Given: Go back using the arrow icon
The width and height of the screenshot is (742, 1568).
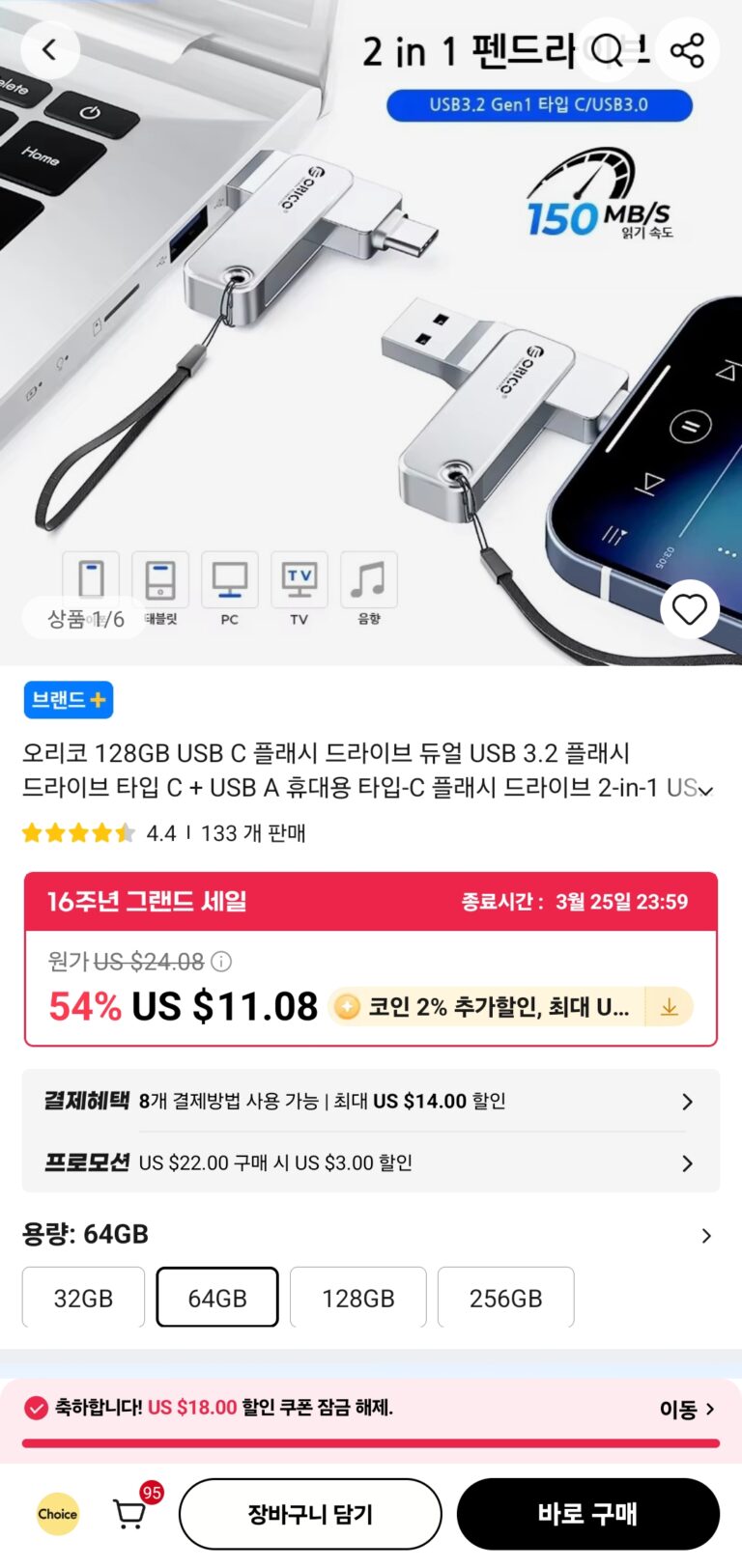Looking at the screenshot, I should (49, 49).
